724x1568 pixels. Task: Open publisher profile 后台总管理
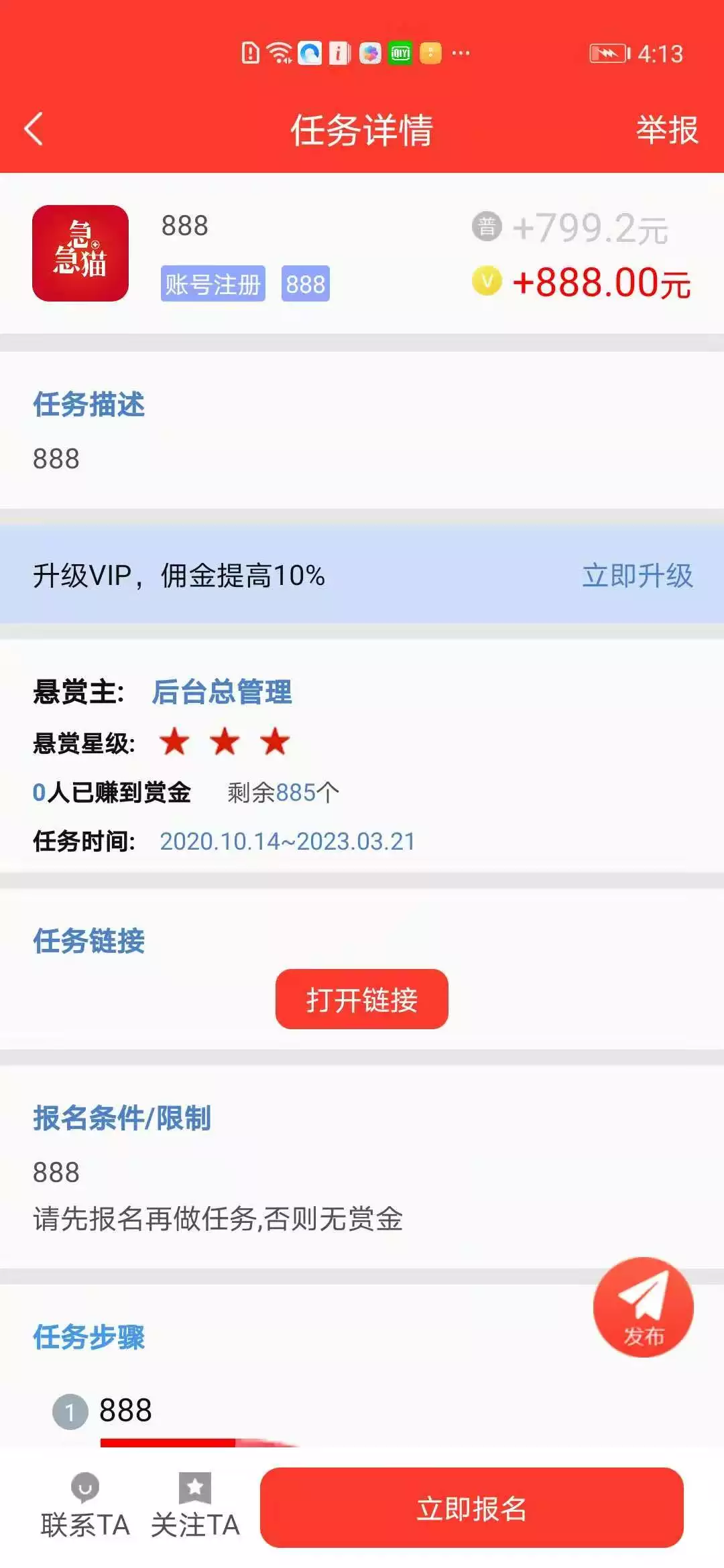click(222, 692)
